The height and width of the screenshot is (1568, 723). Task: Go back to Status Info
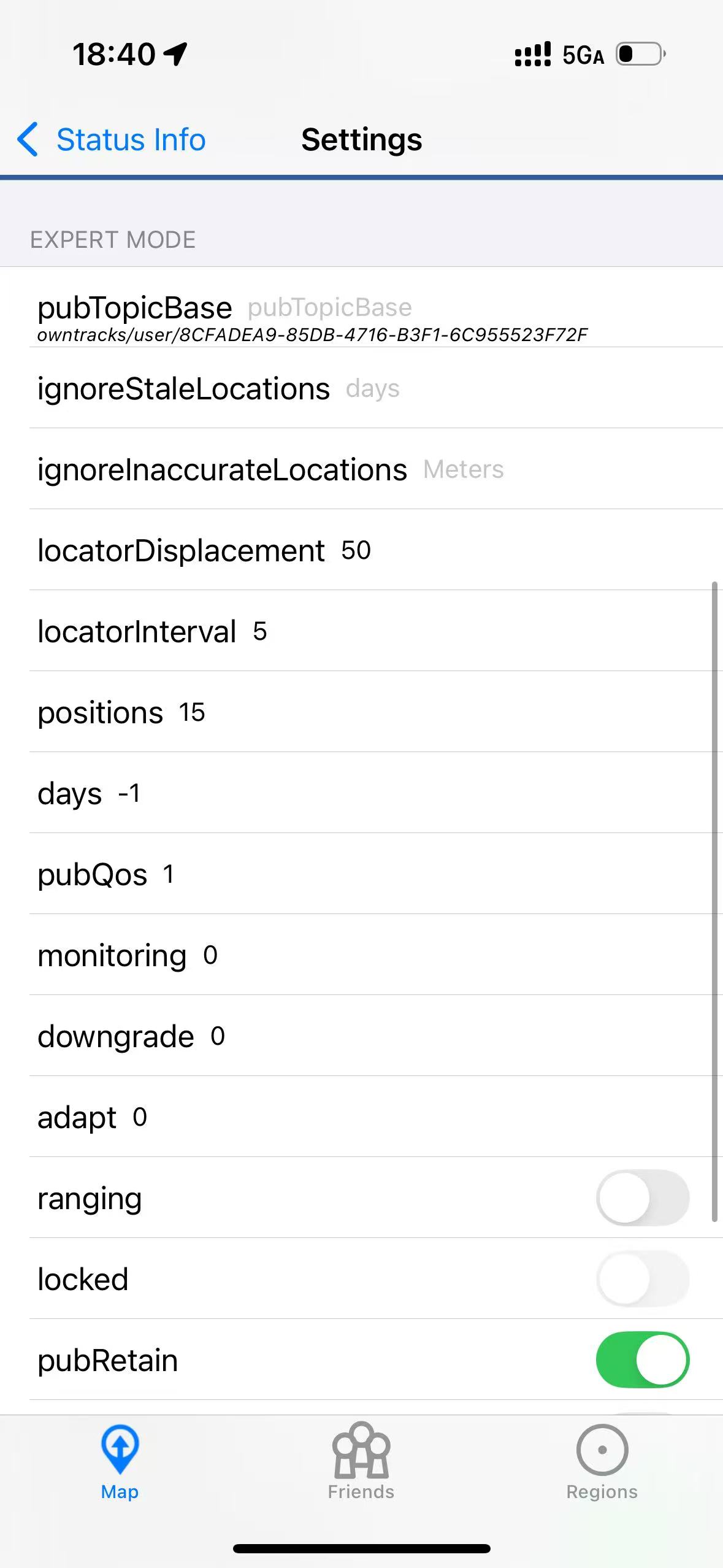[x=111, y=139]
